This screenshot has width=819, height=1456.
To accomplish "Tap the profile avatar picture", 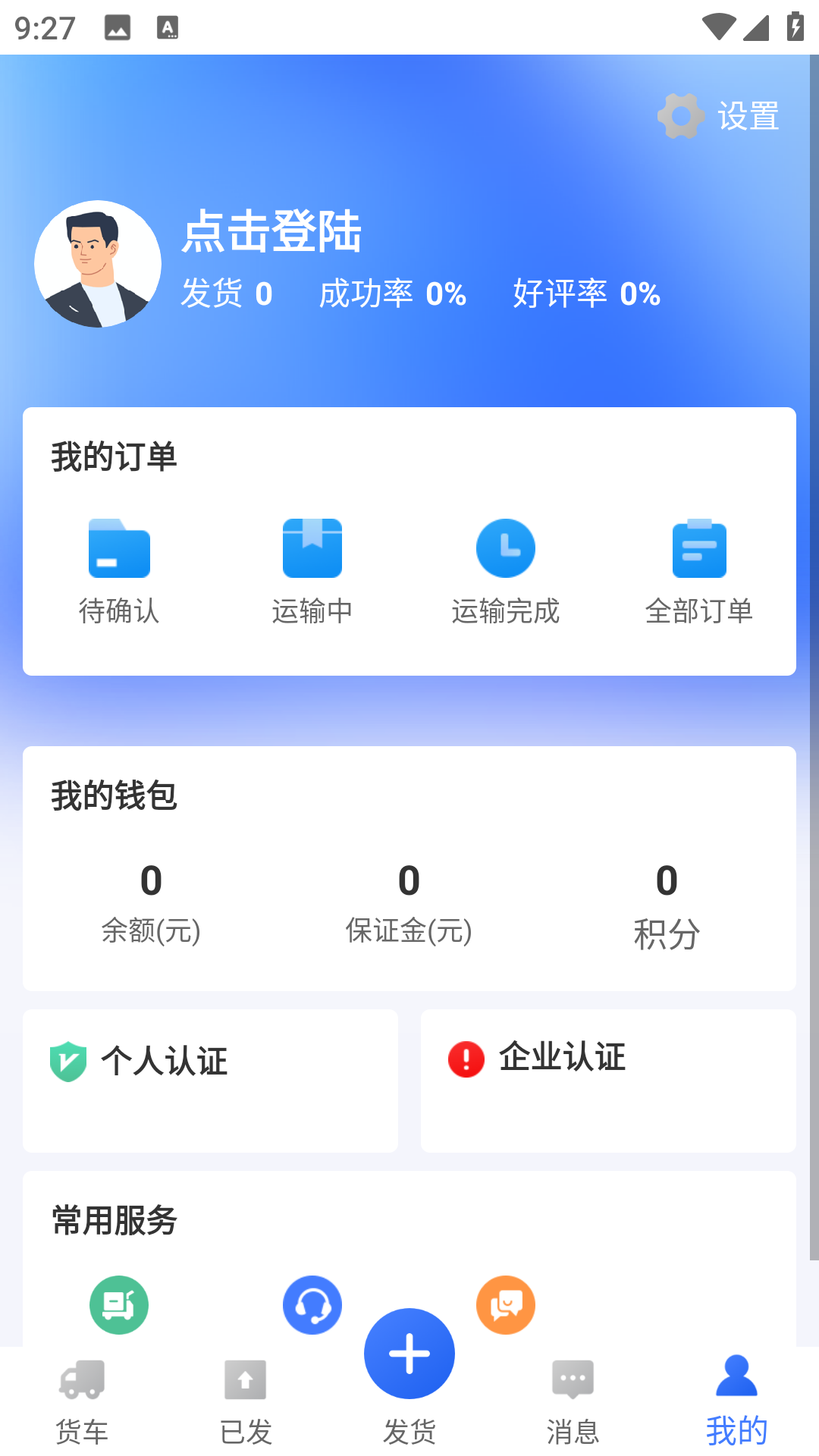I will [98, 264].
